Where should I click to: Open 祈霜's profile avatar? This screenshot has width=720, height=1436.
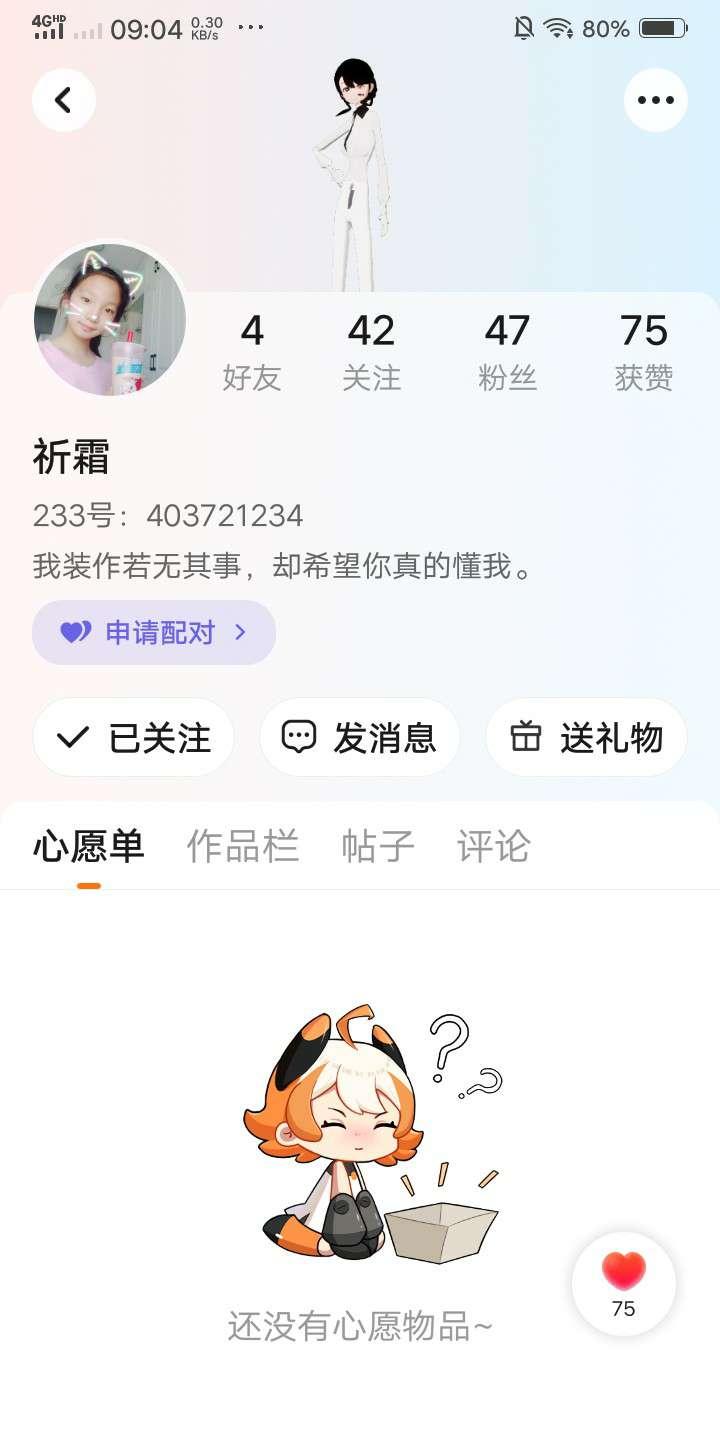[110, 320]
